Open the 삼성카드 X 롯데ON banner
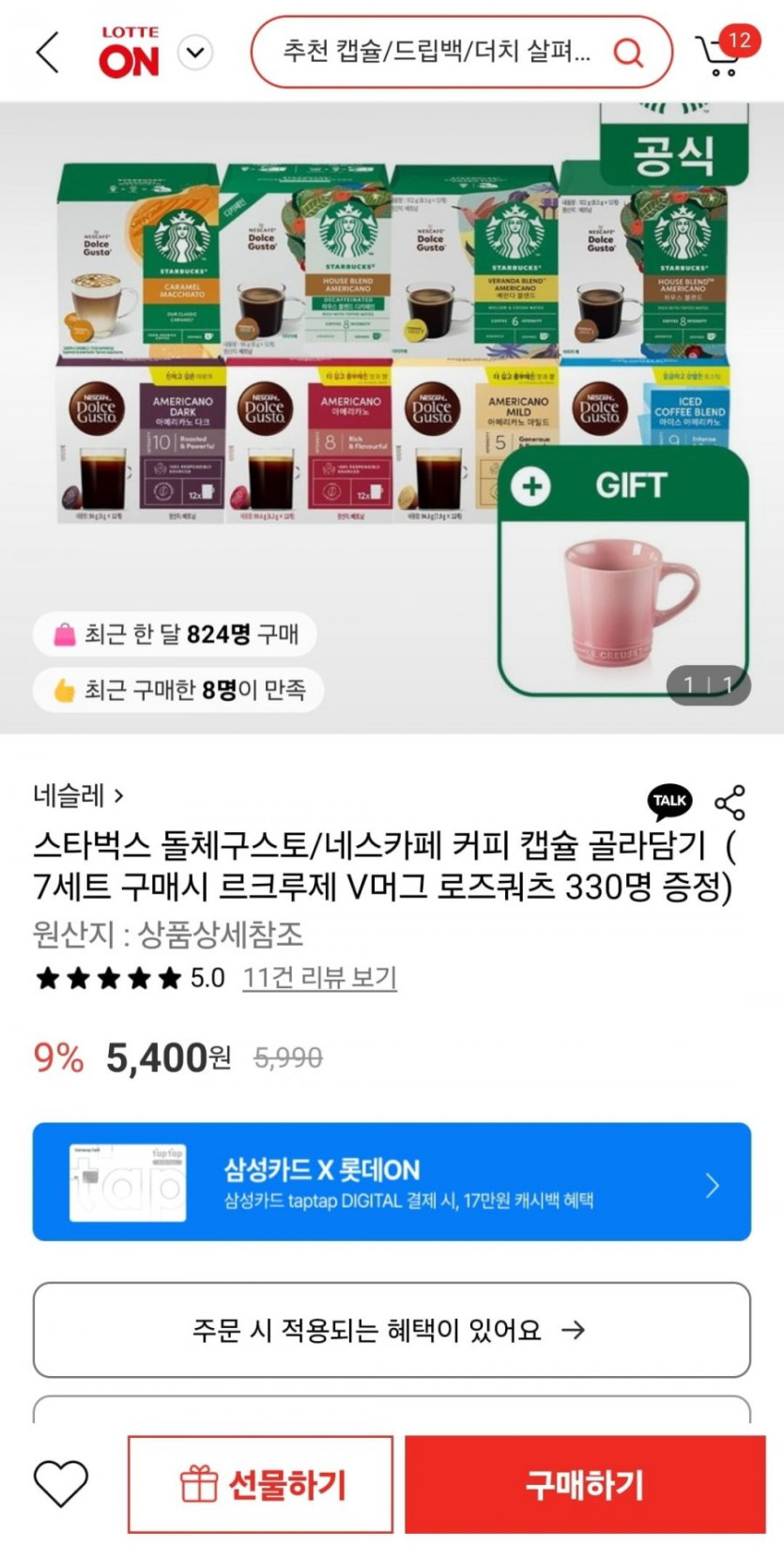Image resolution: width=784 pixels, height=1546 pixels. point(392,1182)
